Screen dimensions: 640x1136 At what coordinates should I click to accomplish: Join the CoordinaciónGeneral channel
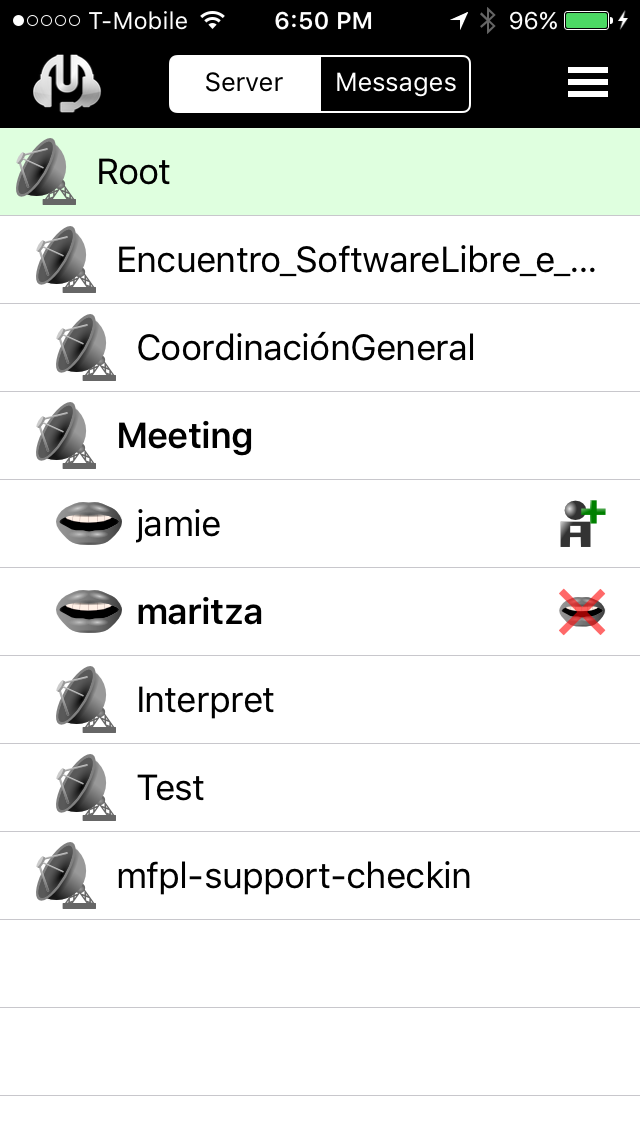(320, 348)
